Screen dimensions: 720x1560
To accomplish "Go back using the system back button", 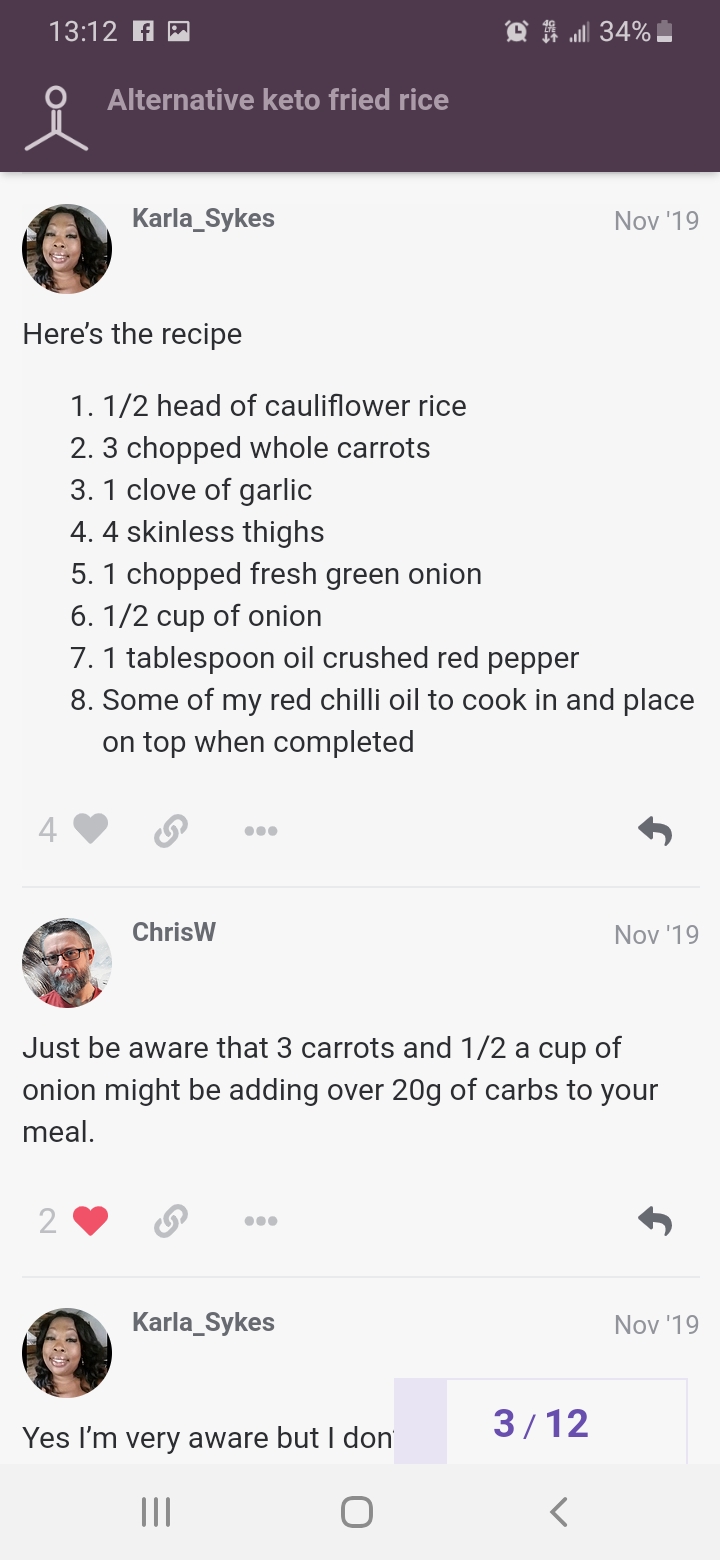I will pos(559,1511).
